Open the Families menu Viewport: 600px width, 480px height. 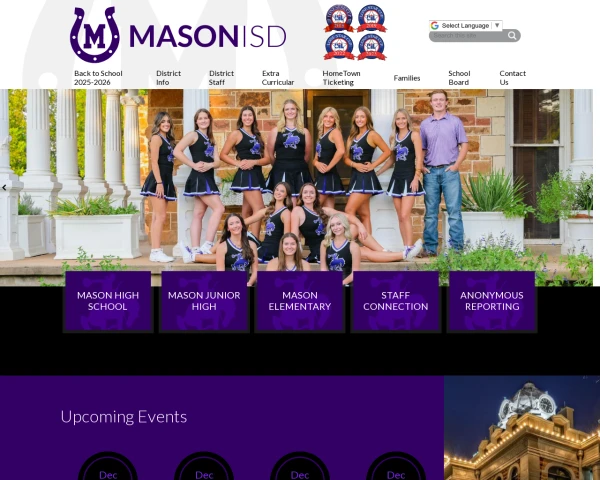[x=407, y=77]
